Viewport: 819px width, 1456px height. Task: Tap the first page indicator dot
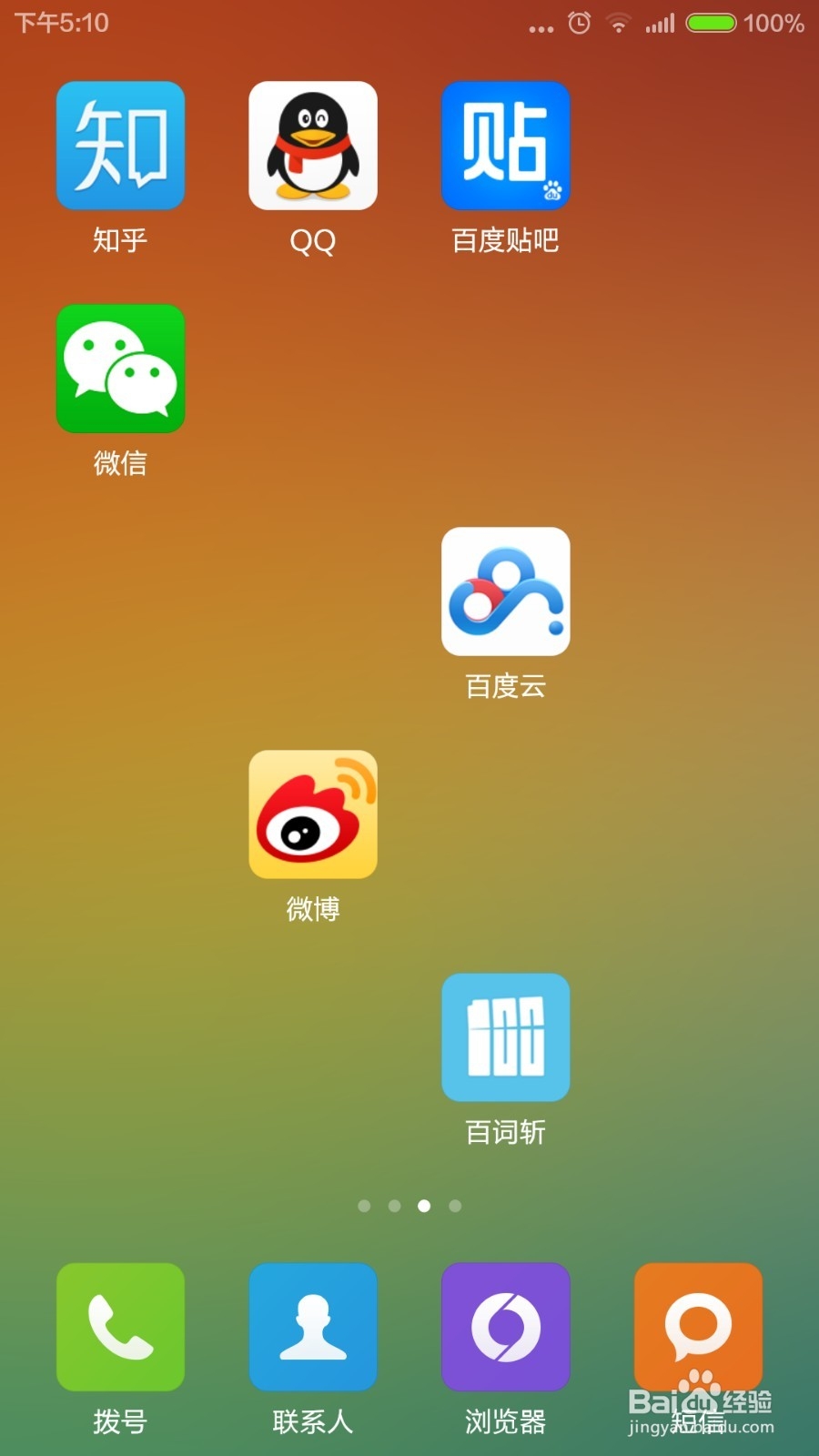pyautogui.click(x=364, y=1206)
